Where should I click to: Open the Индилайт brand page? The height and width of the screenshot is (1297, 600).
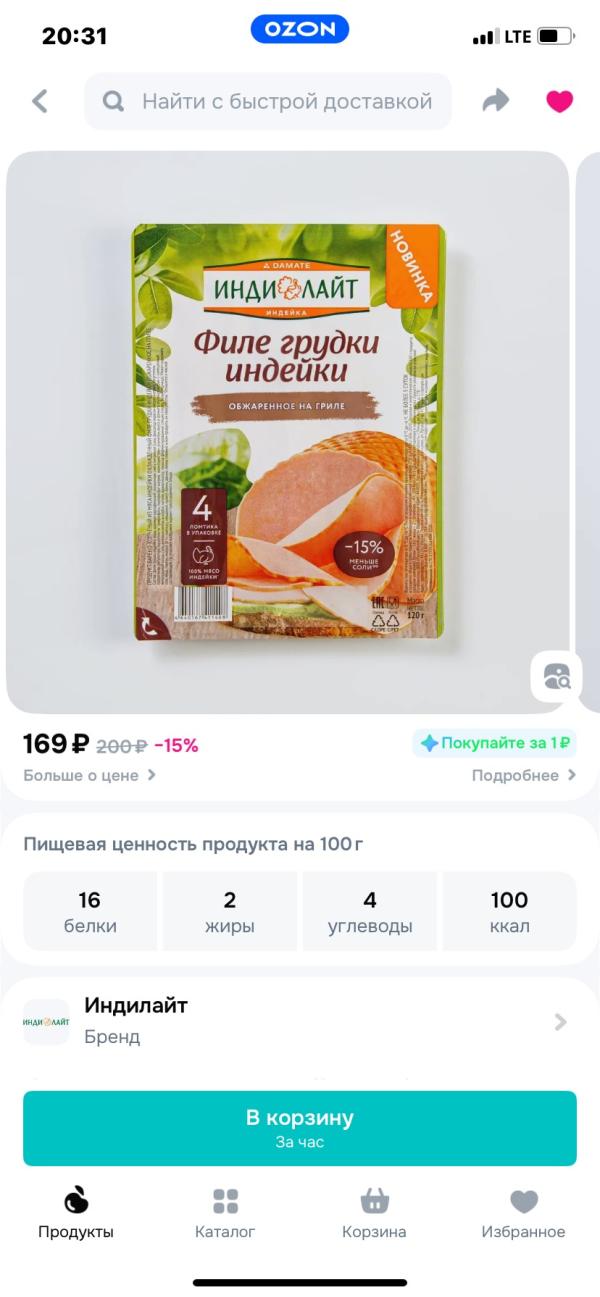point(300,1021)
